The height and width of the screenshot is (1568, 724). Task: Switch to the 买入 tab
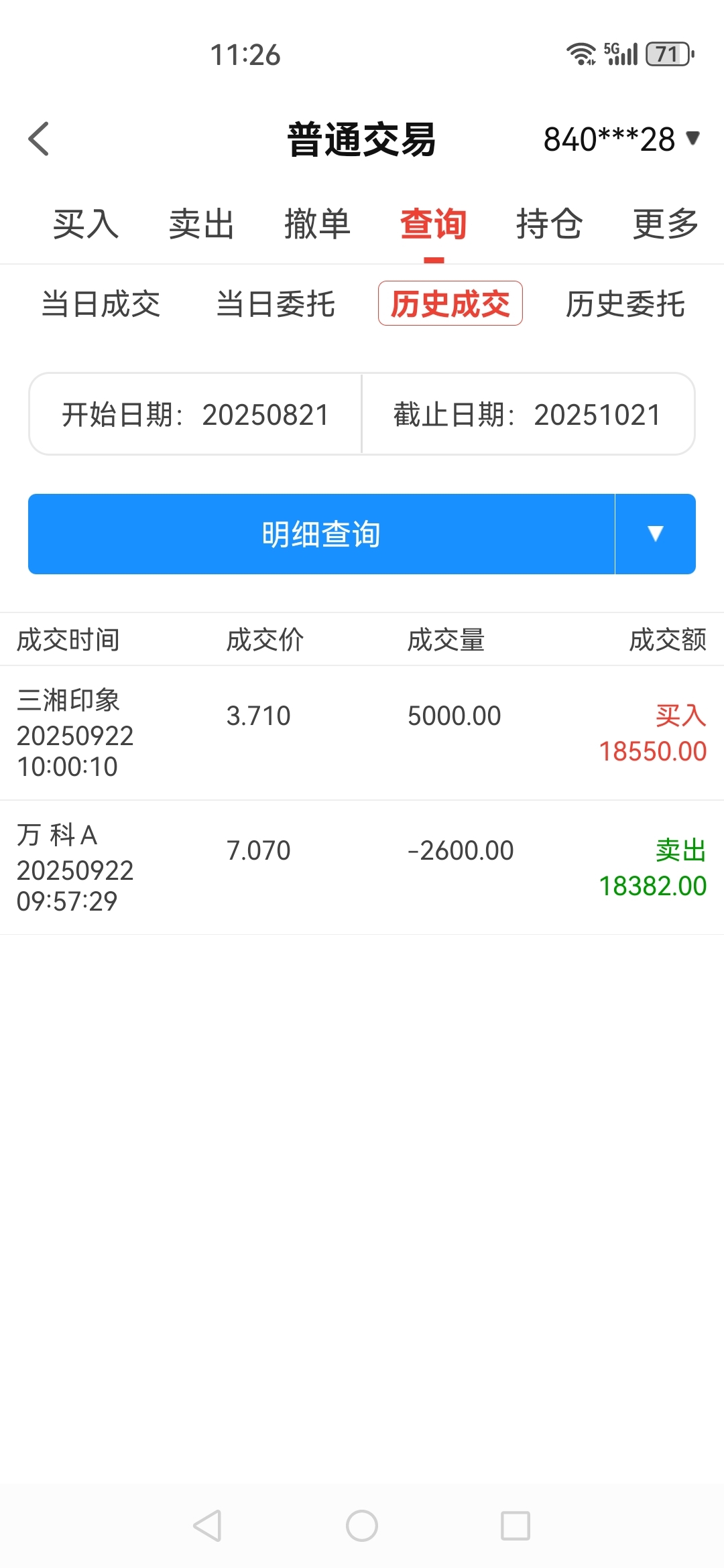(86, 224)
